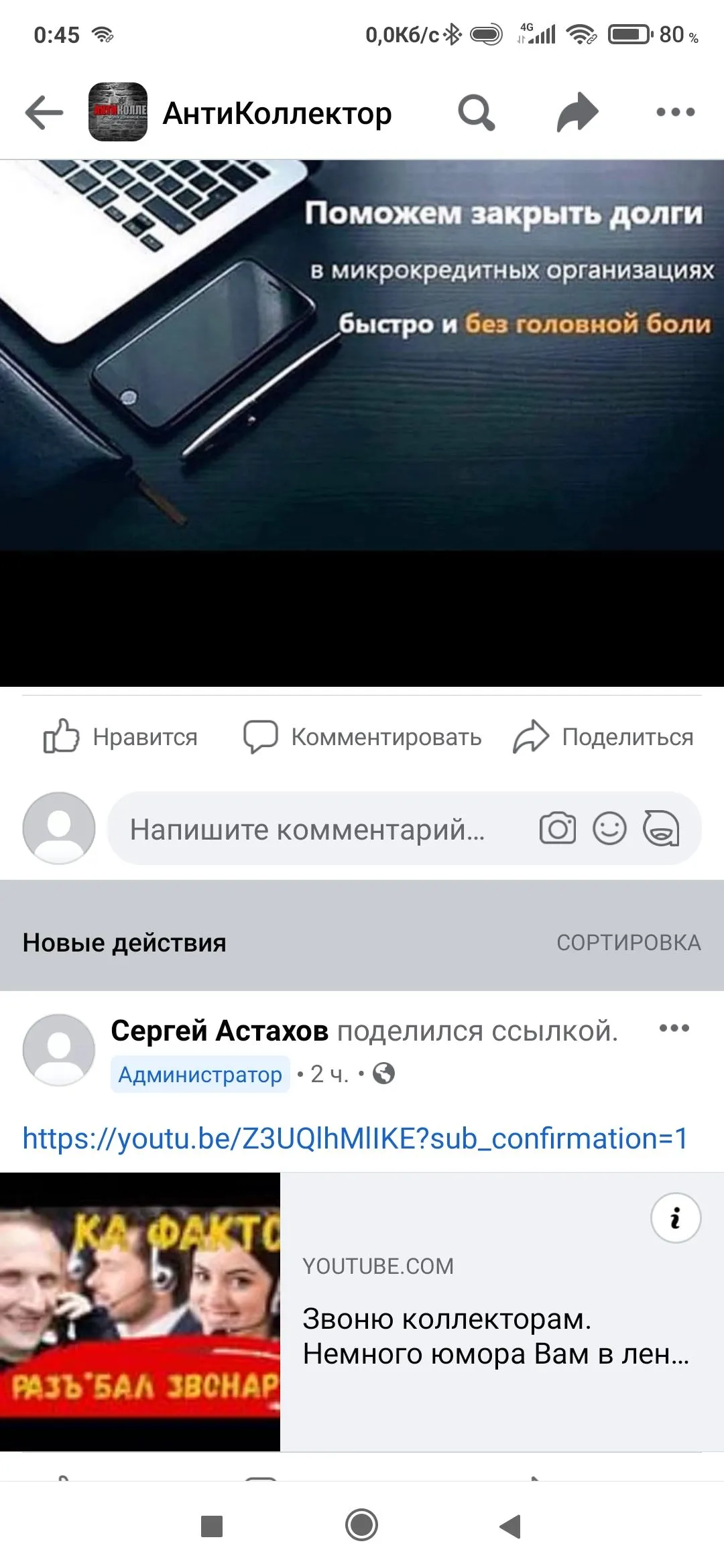Open the group's three-dot overflow menu

[x=675, y=113]
